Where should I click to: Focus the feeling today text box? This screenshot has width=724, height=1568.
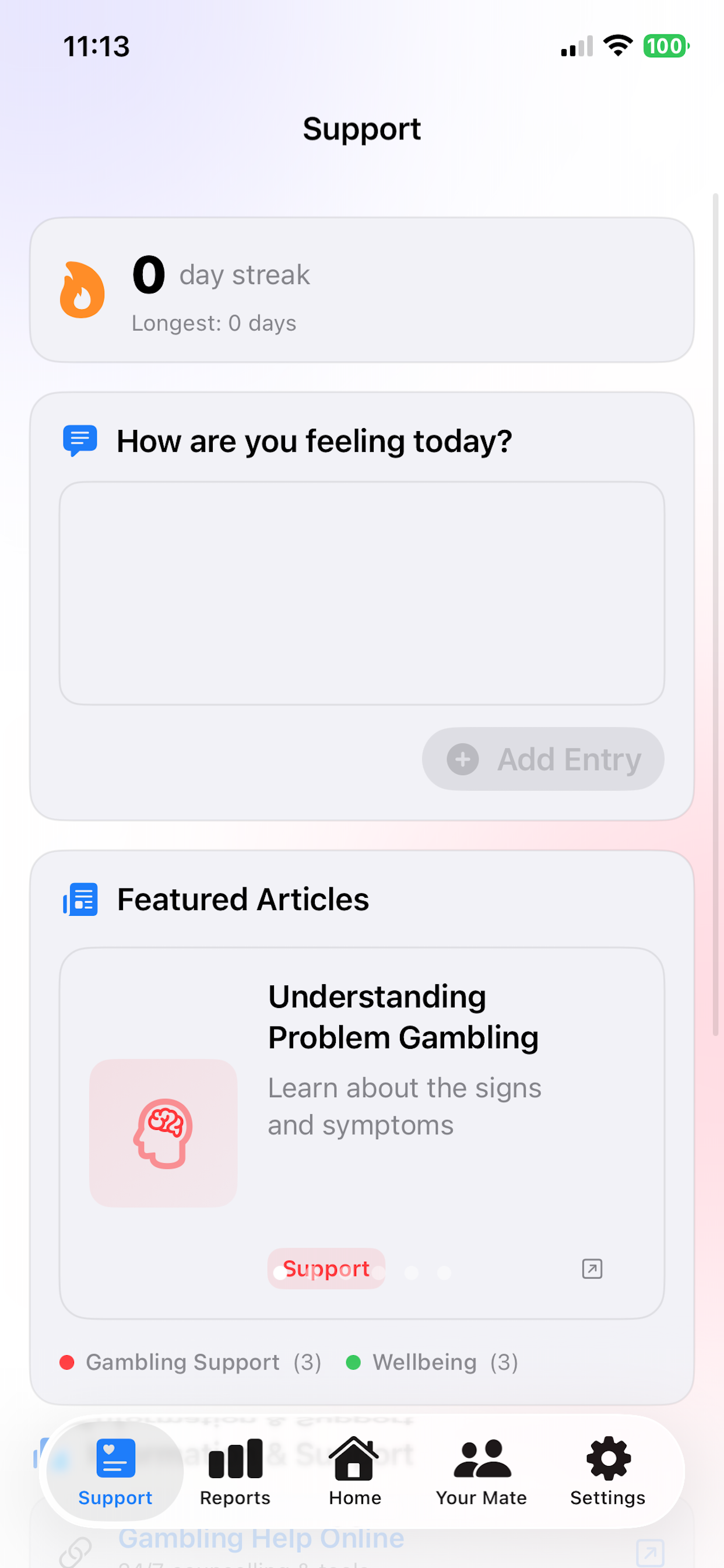pyautogui.click(x=361, y=593)
